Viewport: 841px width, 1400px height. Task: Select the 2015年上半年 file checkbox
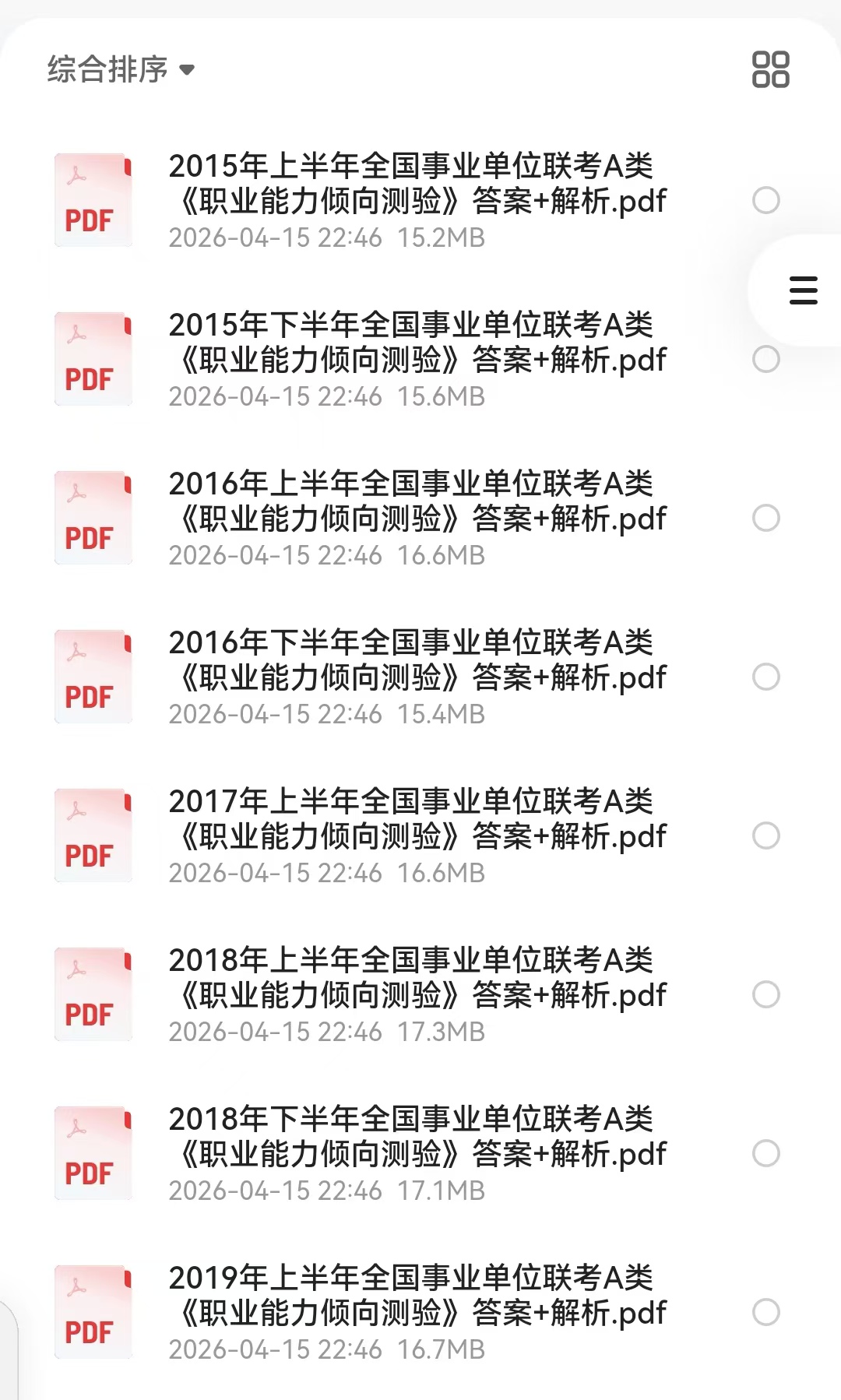click(766, 200)
